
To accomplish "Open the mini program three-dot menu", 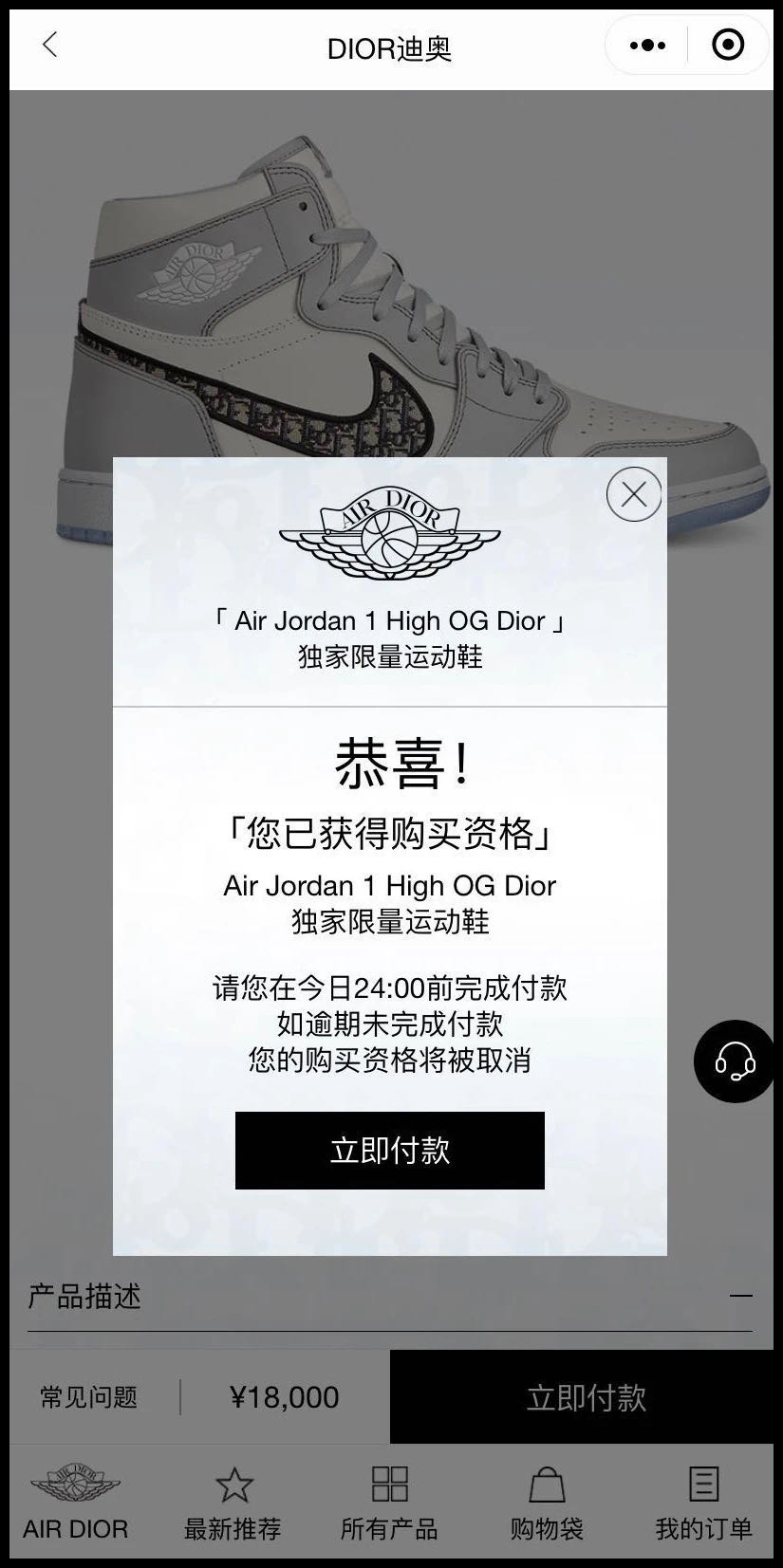I will 647,45.
